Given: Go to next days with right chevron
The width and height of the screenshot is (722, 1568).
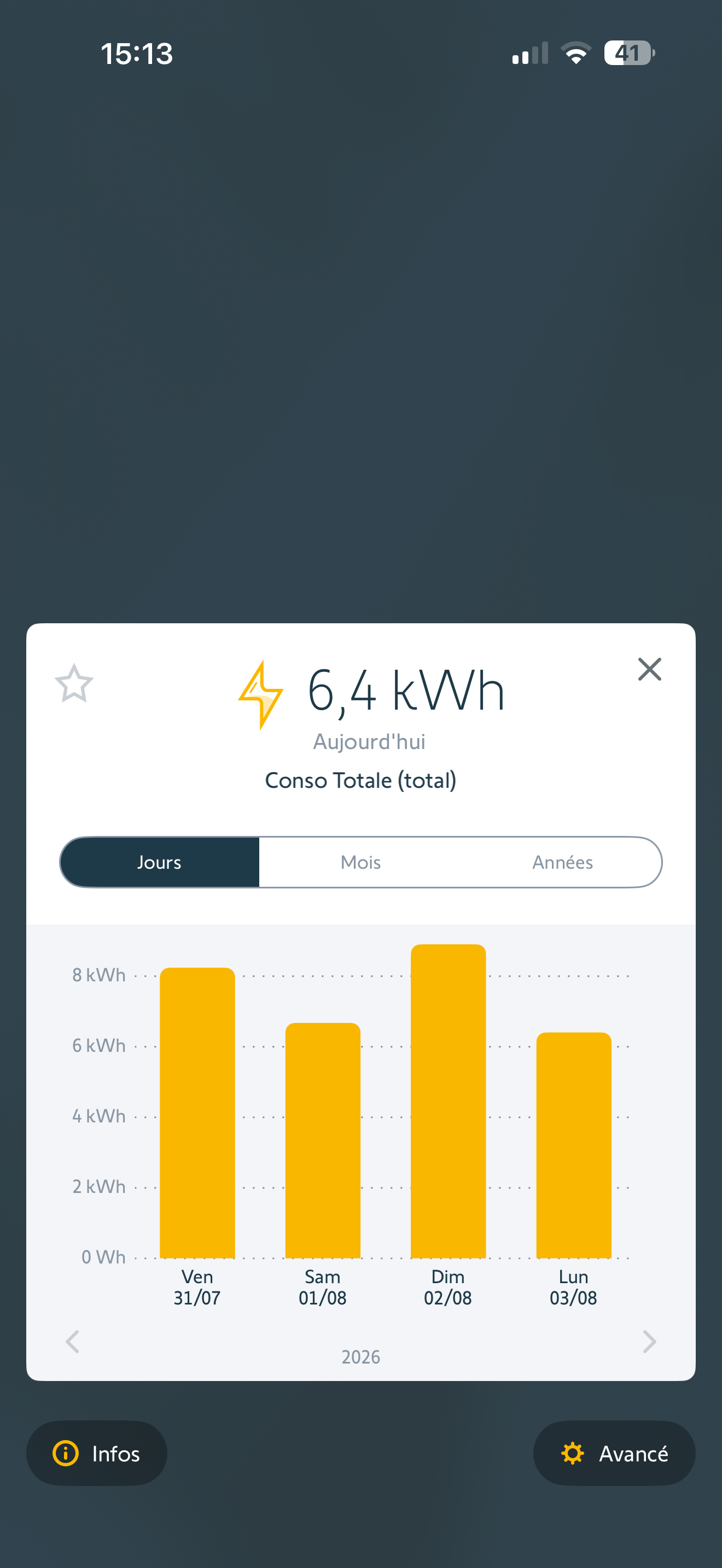Looking at the screenshot, I should (650, 1342).
